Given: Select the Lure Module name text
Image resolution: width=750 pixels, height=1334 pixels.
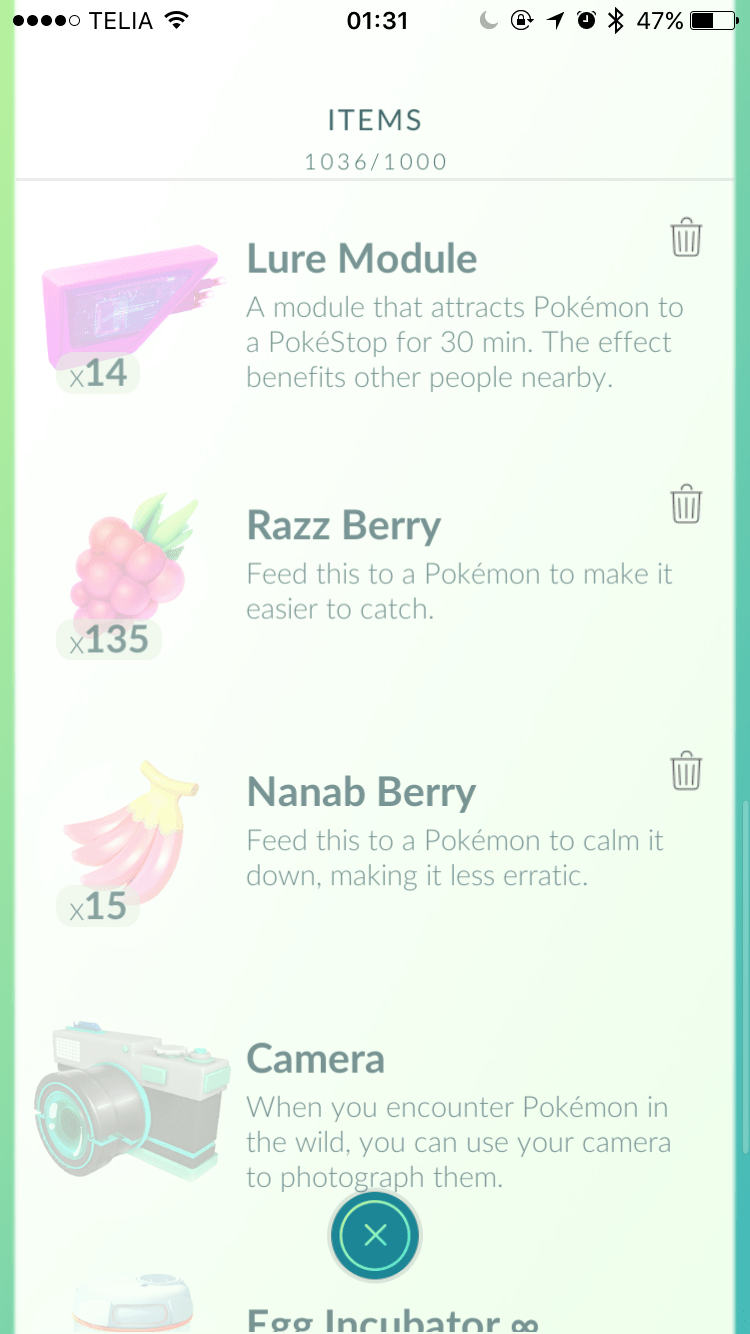Looking at the screenshot, I should (x=361, y=257).
